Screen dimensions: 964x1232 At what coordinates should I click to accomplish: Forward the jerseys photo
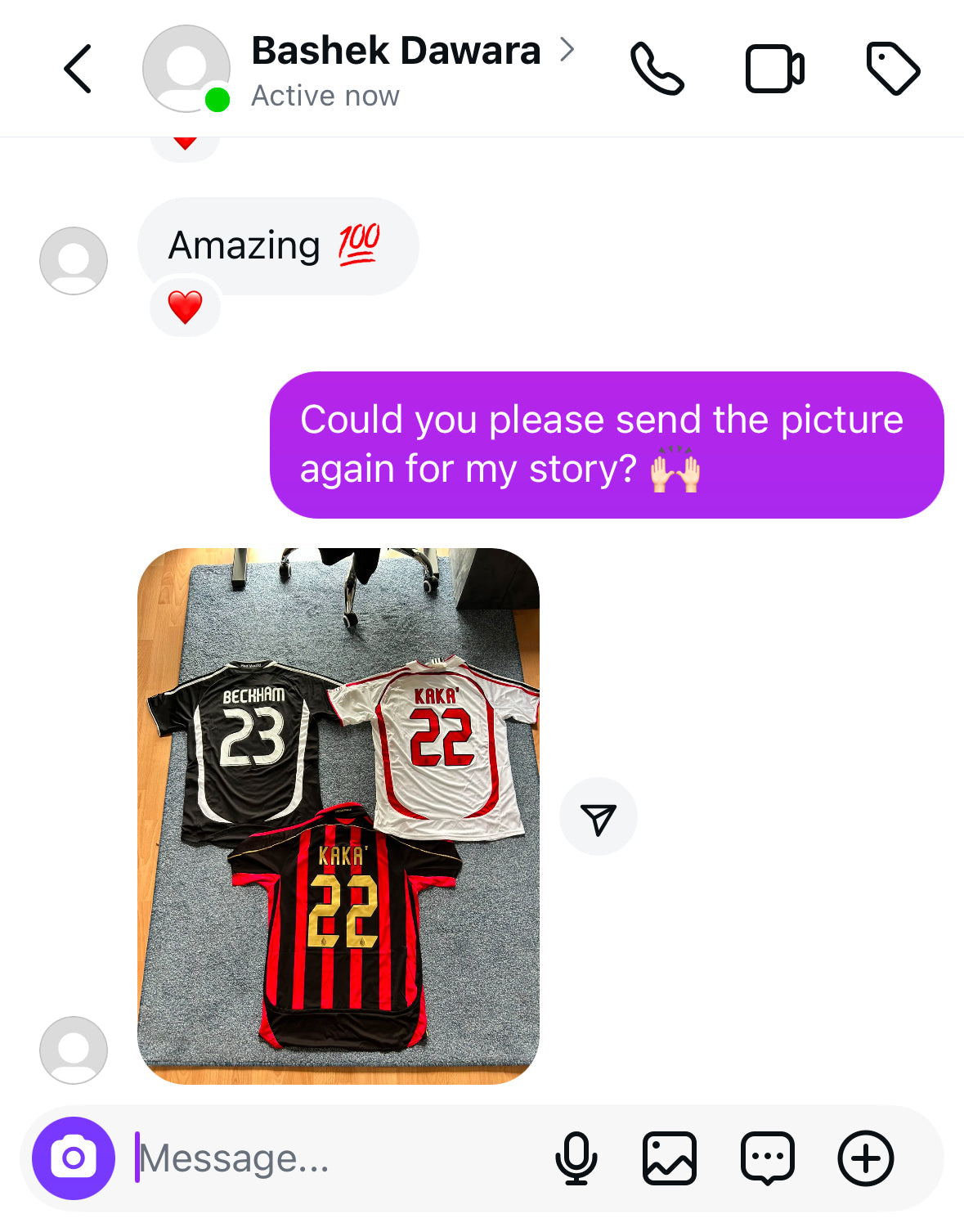tap(598, 816)
